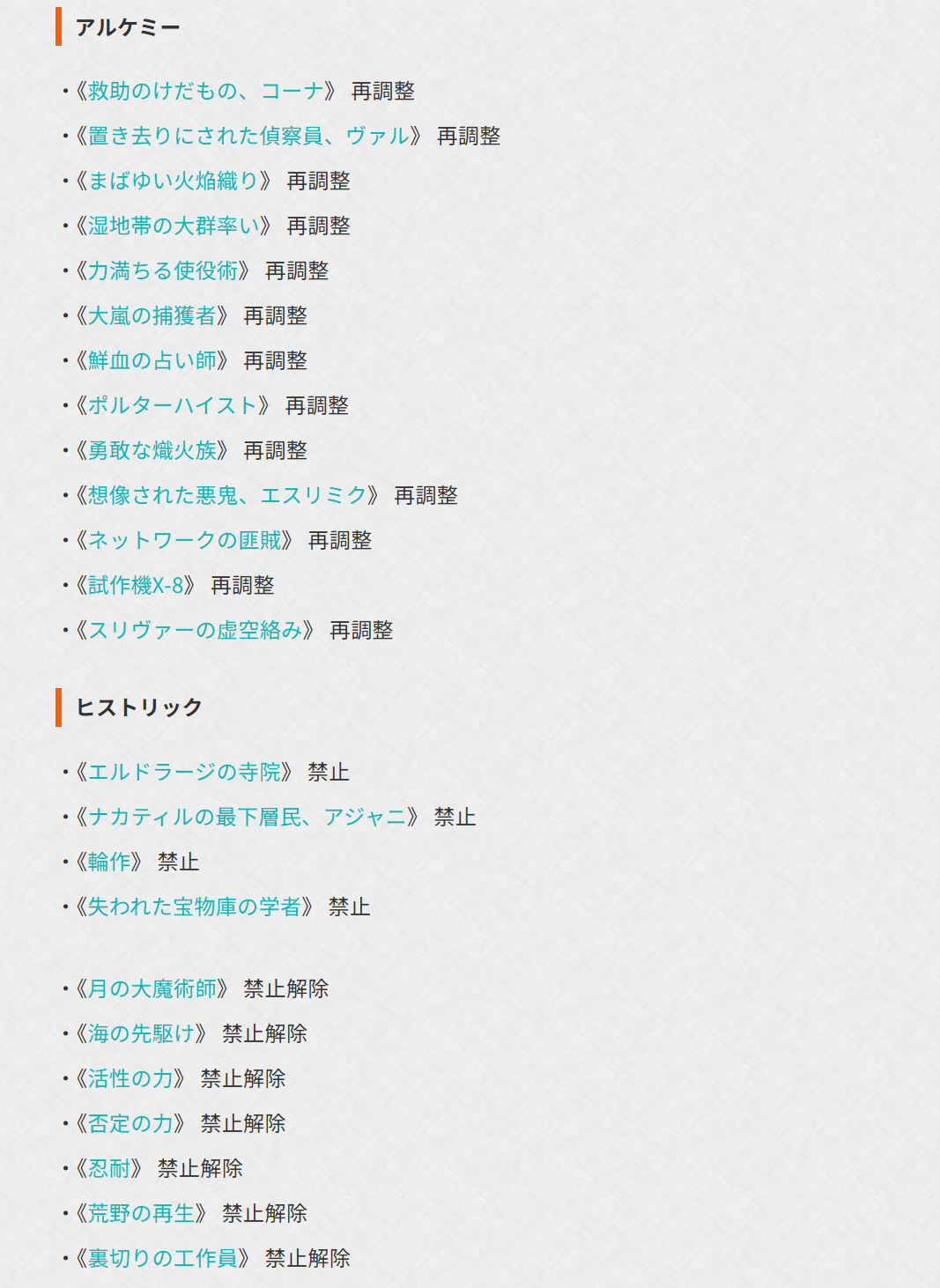
Task: Open the 勇敢な熾火族 link
Action: [x=152, y=450]
